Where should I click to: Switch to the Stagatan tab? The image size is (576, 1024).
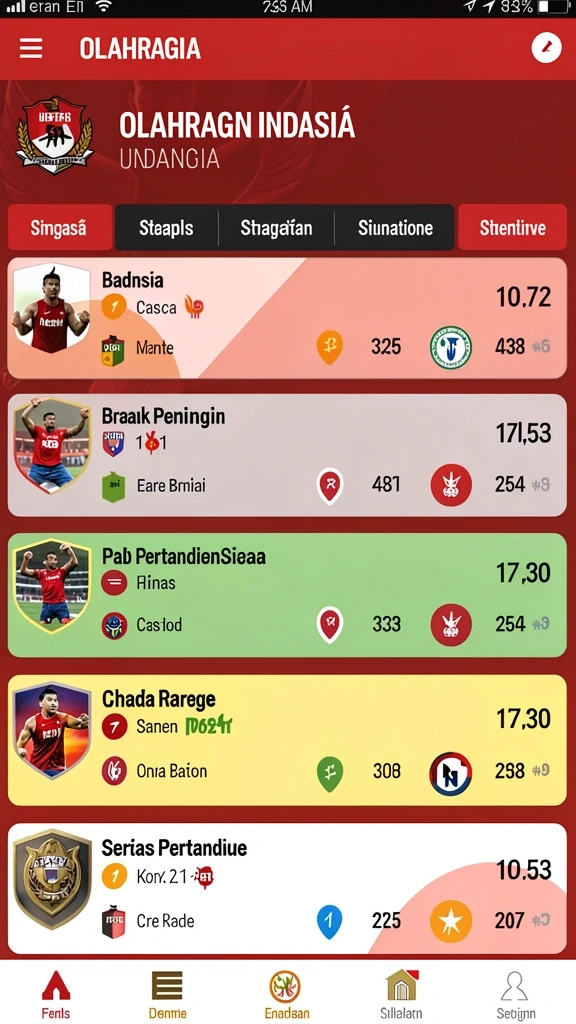(x=276, y=227)
